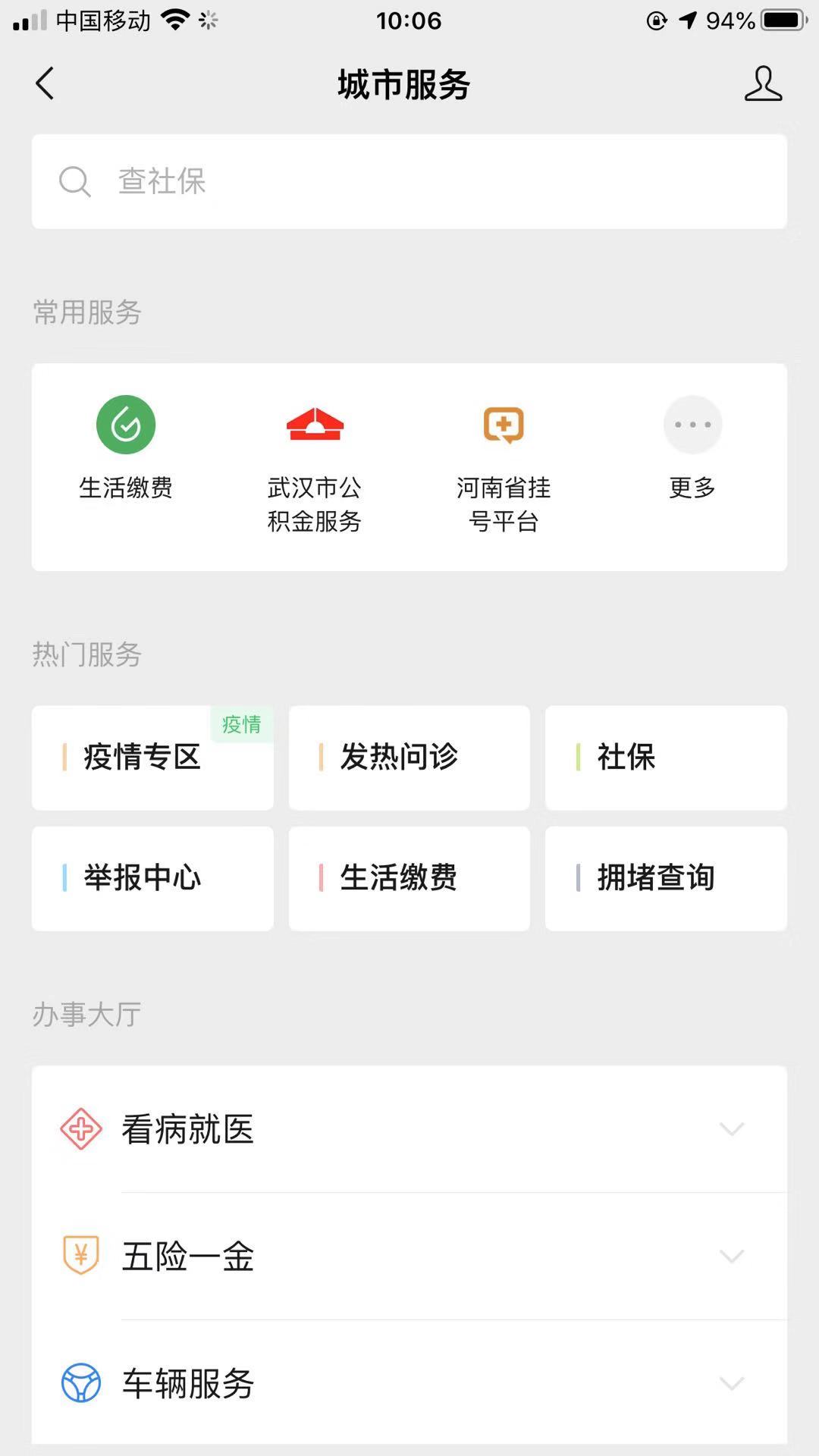819x1456 pixels.
Task: Expand the 看病就医 section
Action: pos(409,1129)
